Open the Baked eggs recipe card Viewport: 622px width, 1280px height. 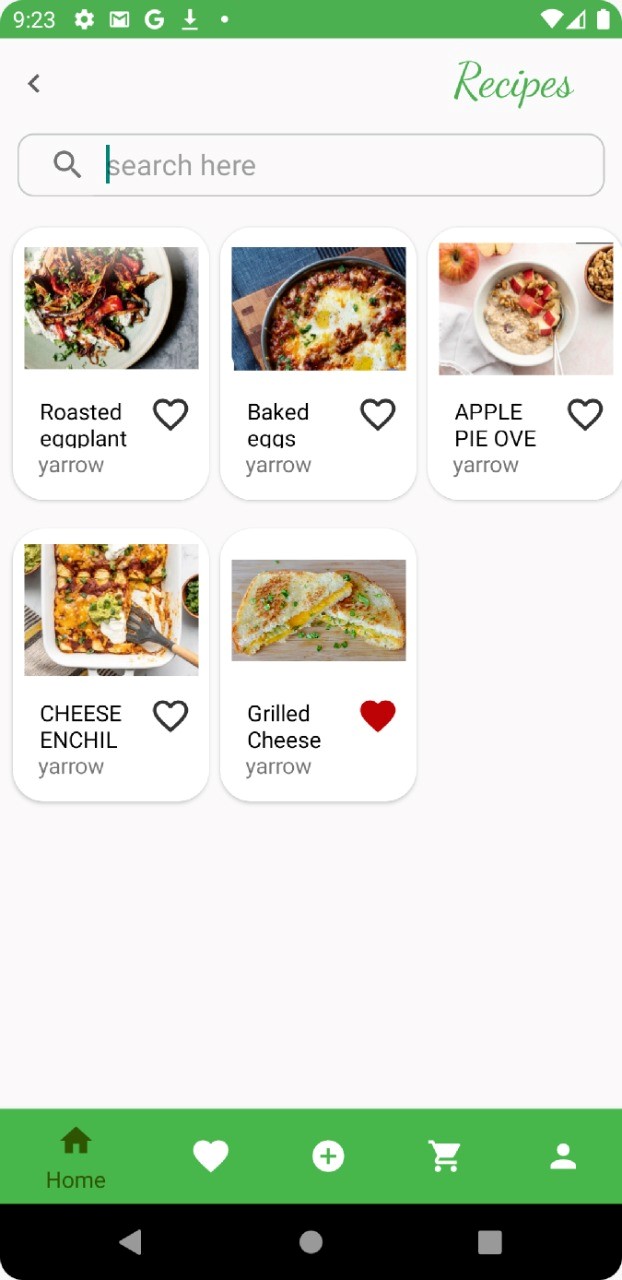pyautogui.click(x=318, y=309)
